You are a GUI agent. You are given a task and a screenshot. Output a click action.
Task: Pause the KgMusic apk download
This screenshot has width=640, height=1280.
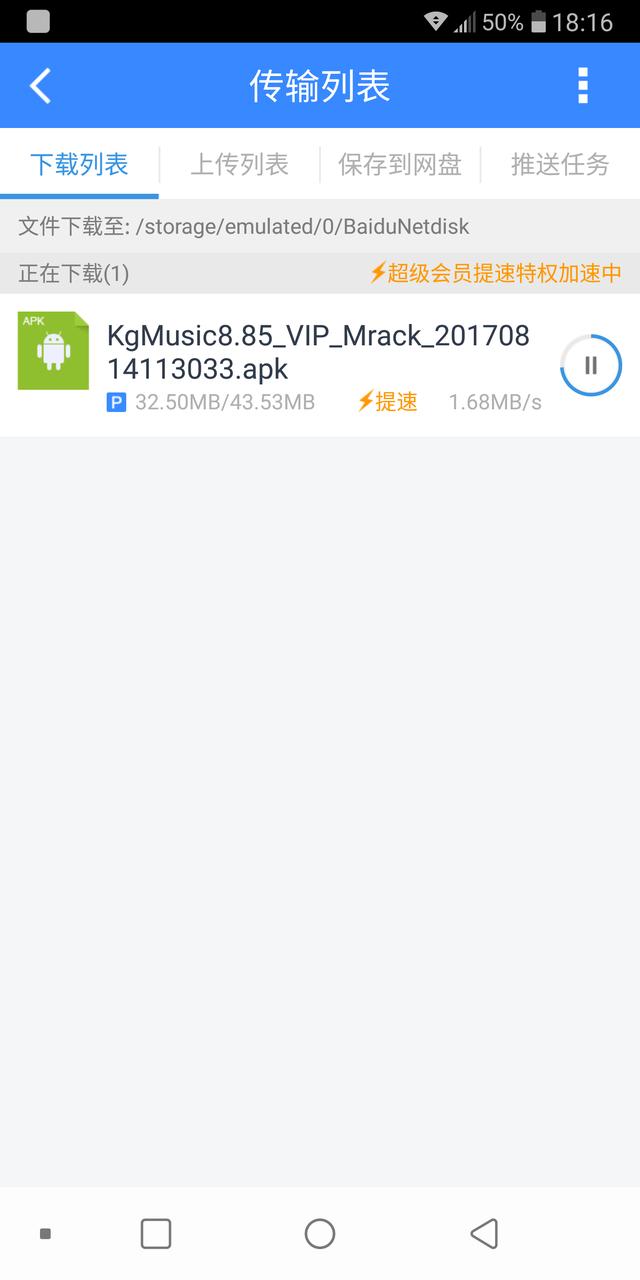(x=590, y=365)
